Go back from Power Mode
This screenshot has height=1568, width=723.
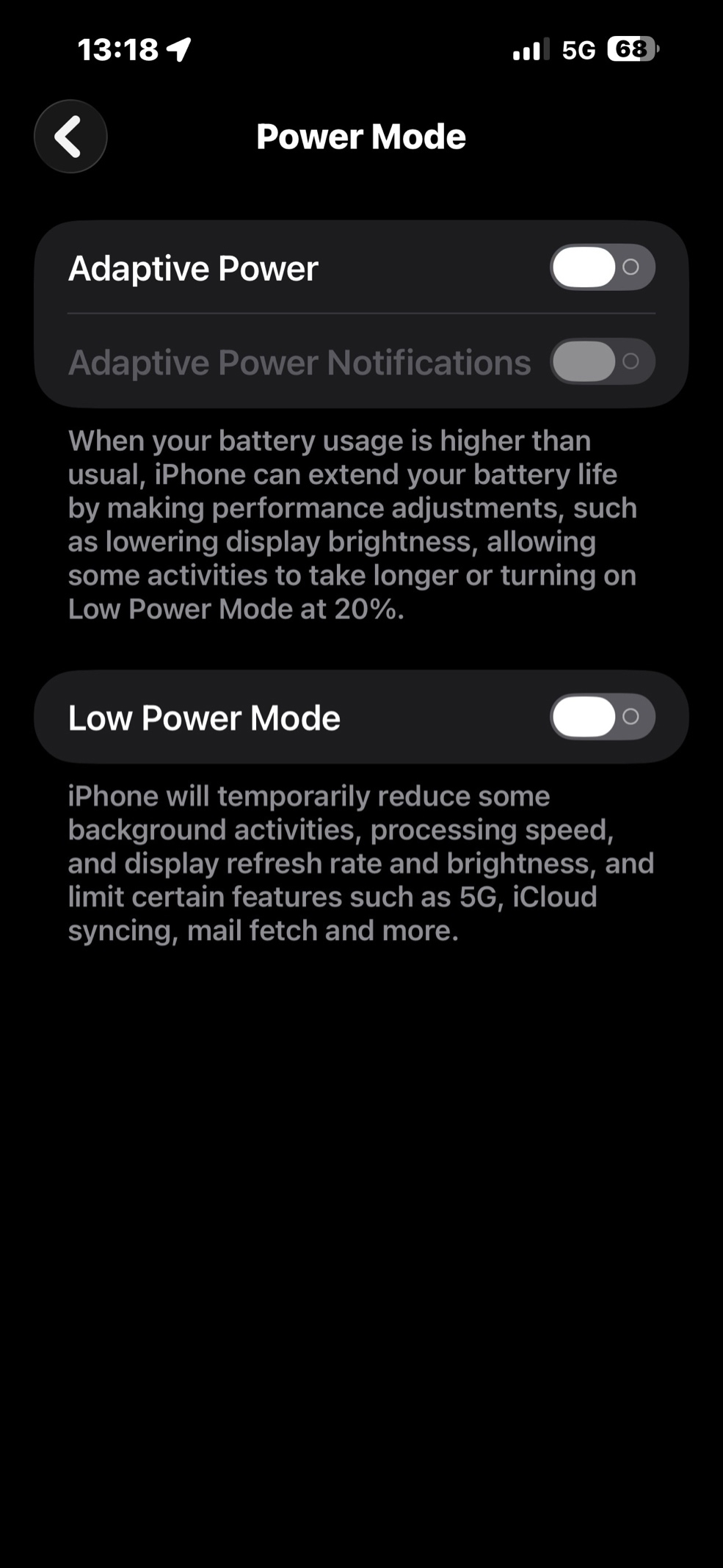(x=70, y=137)
